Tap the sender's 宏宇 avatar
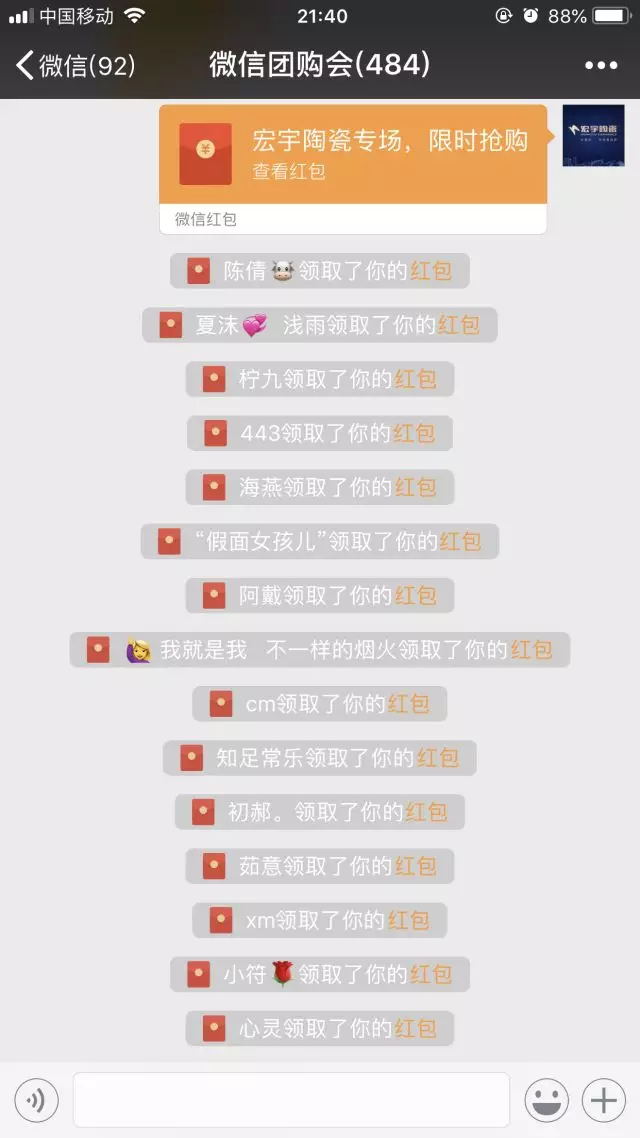This screenshot has height=1138, width=640. tap(593, 135)
